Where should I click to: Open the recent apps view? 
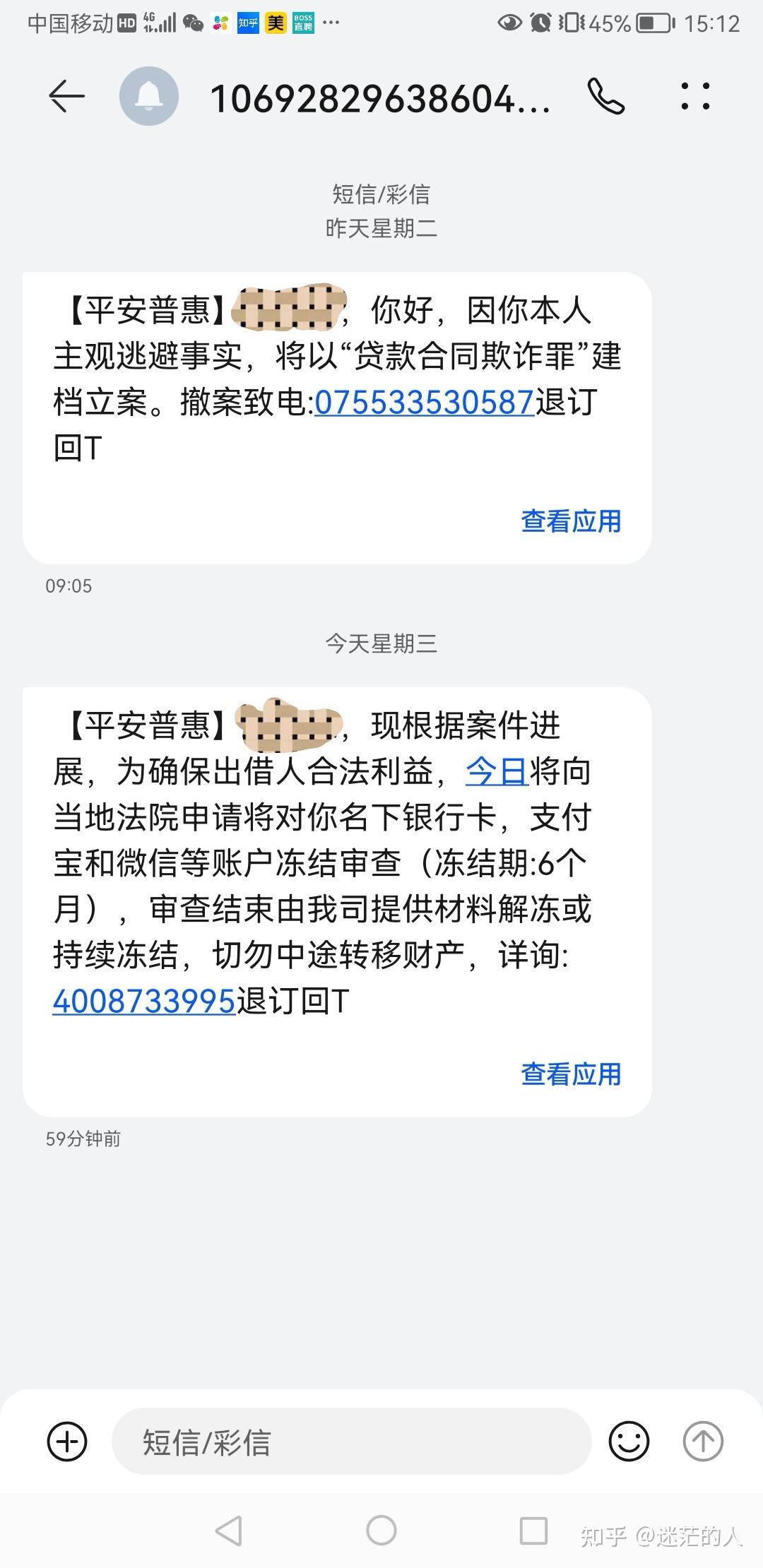coord(533,1531)
